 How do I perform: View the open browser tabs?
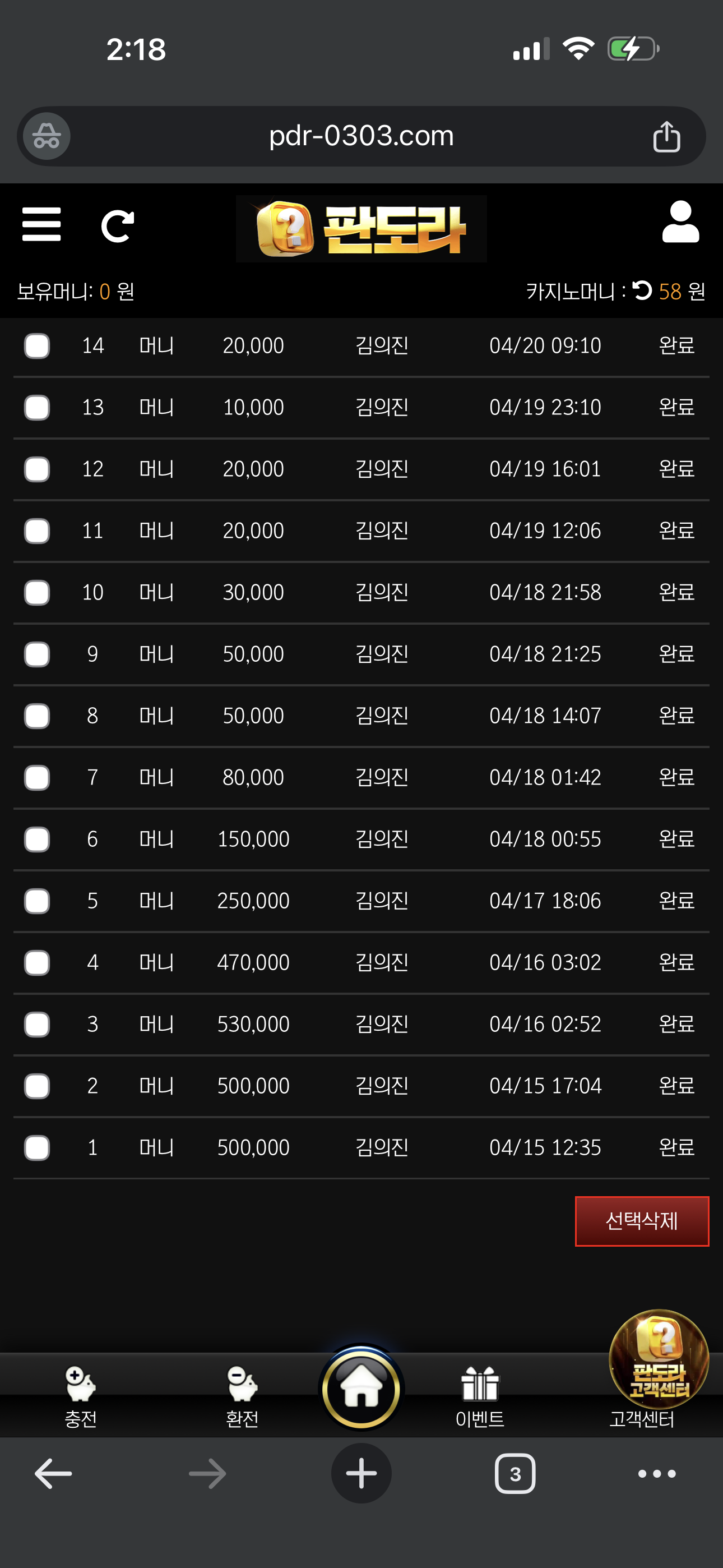515,1474
